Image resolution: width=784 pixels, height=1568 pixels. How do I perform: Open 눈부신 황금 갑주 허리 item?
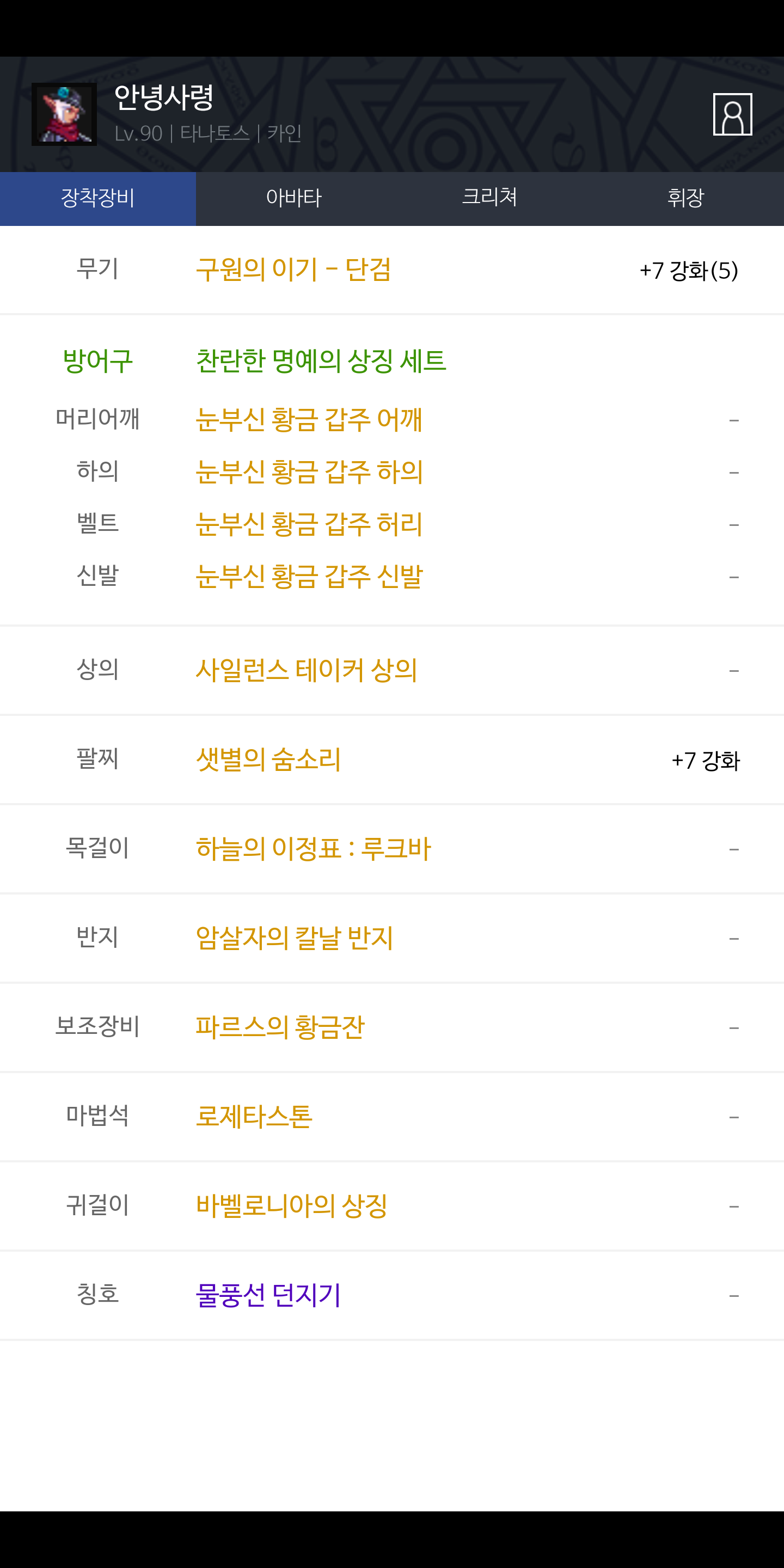click(x=392, y=525)
